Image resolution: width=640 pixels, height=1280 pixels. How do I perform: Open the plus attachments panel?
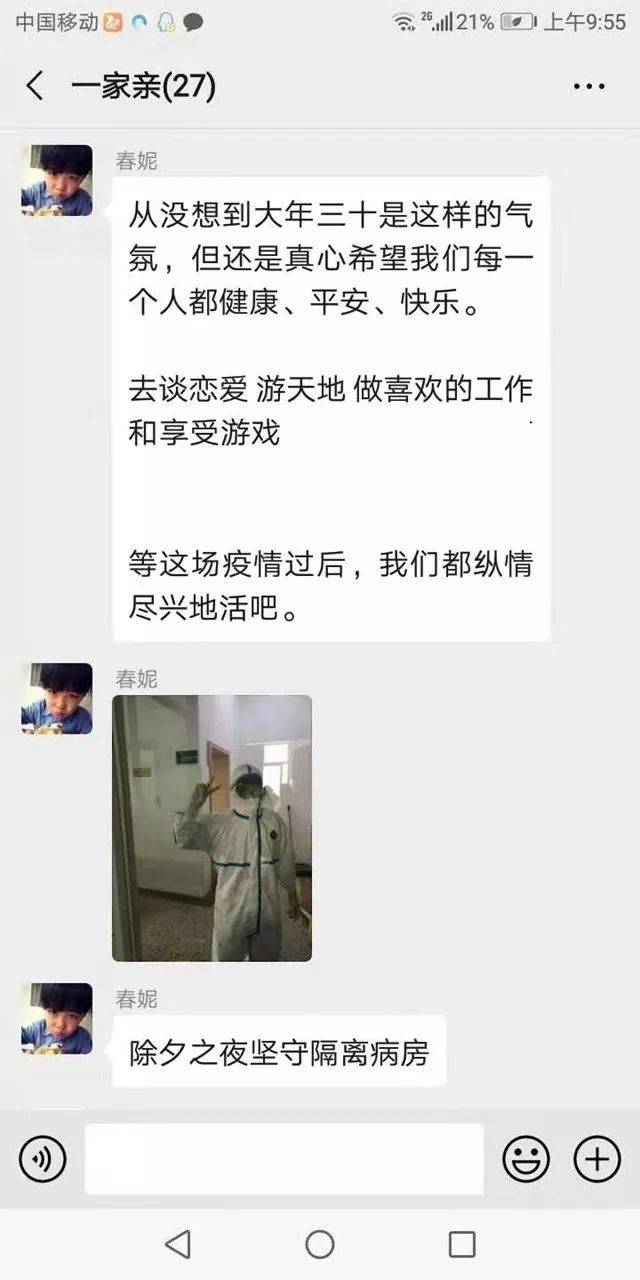[597, 1160]
